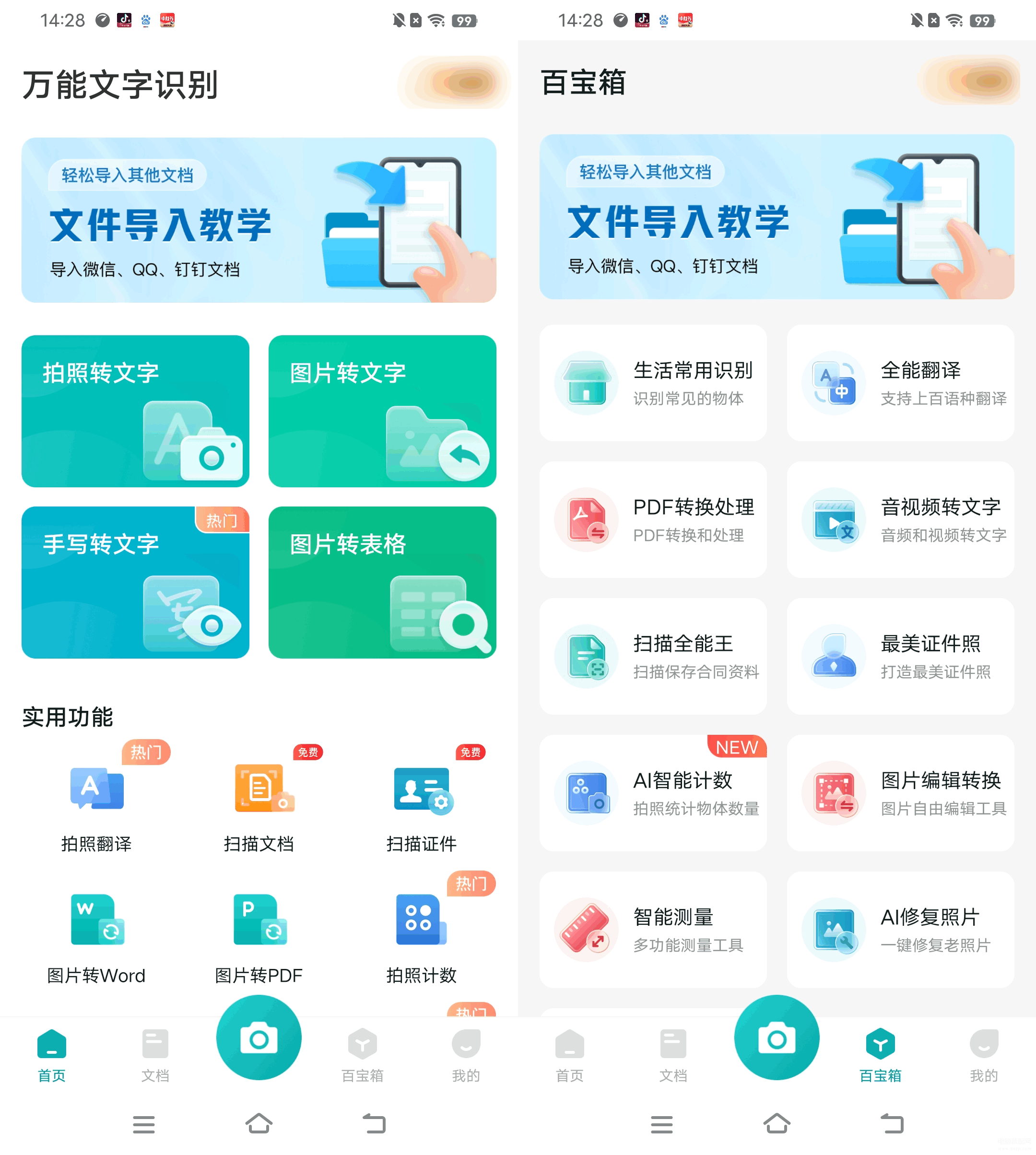1036x1155 pixels.
Task: Select 手写转文字 card
Action: (135, 582)
